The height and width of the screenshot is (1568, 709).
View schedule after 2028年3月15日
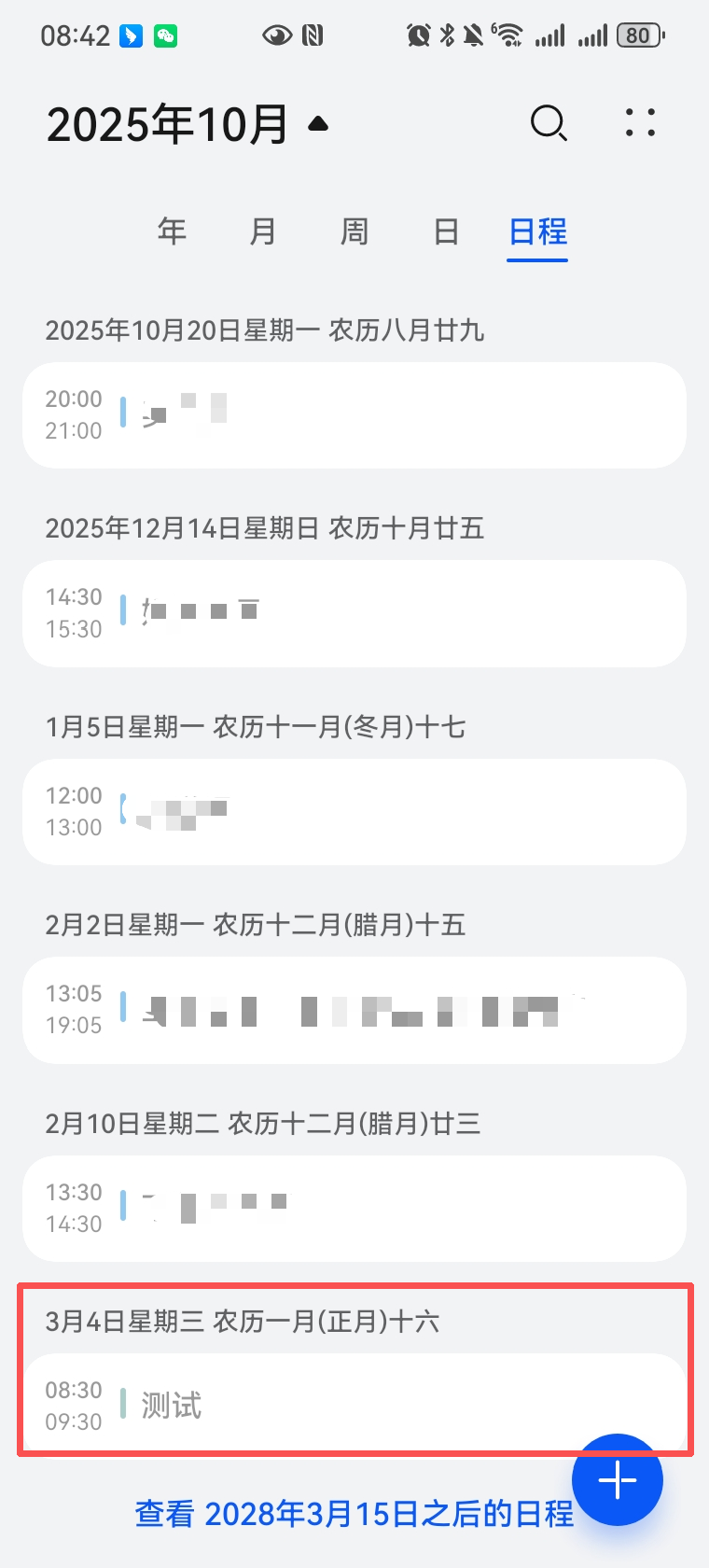coord(353,1514)
